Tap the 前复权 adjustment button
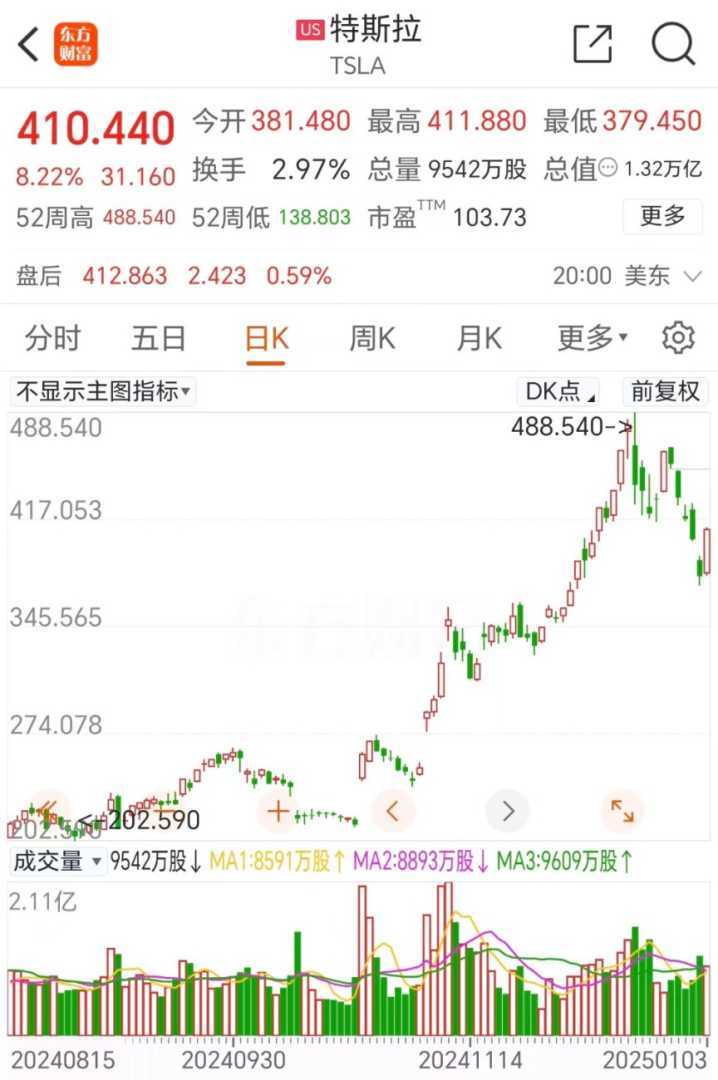 tap(664, 391)
